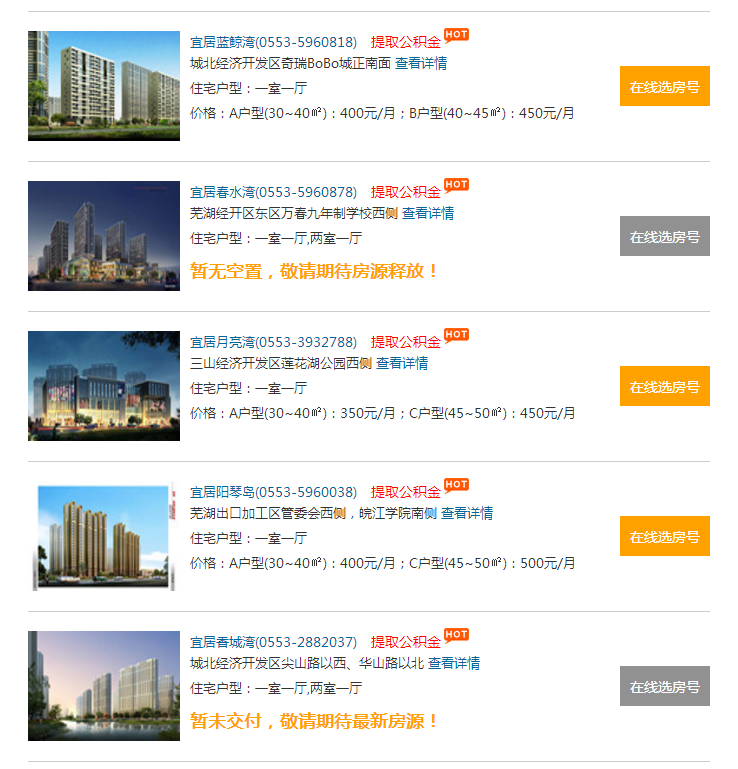Viewport: 738px width, 769px height.
Task: Open 查看详情 for 宜居香城湾
Action: [x=454, y=663]
